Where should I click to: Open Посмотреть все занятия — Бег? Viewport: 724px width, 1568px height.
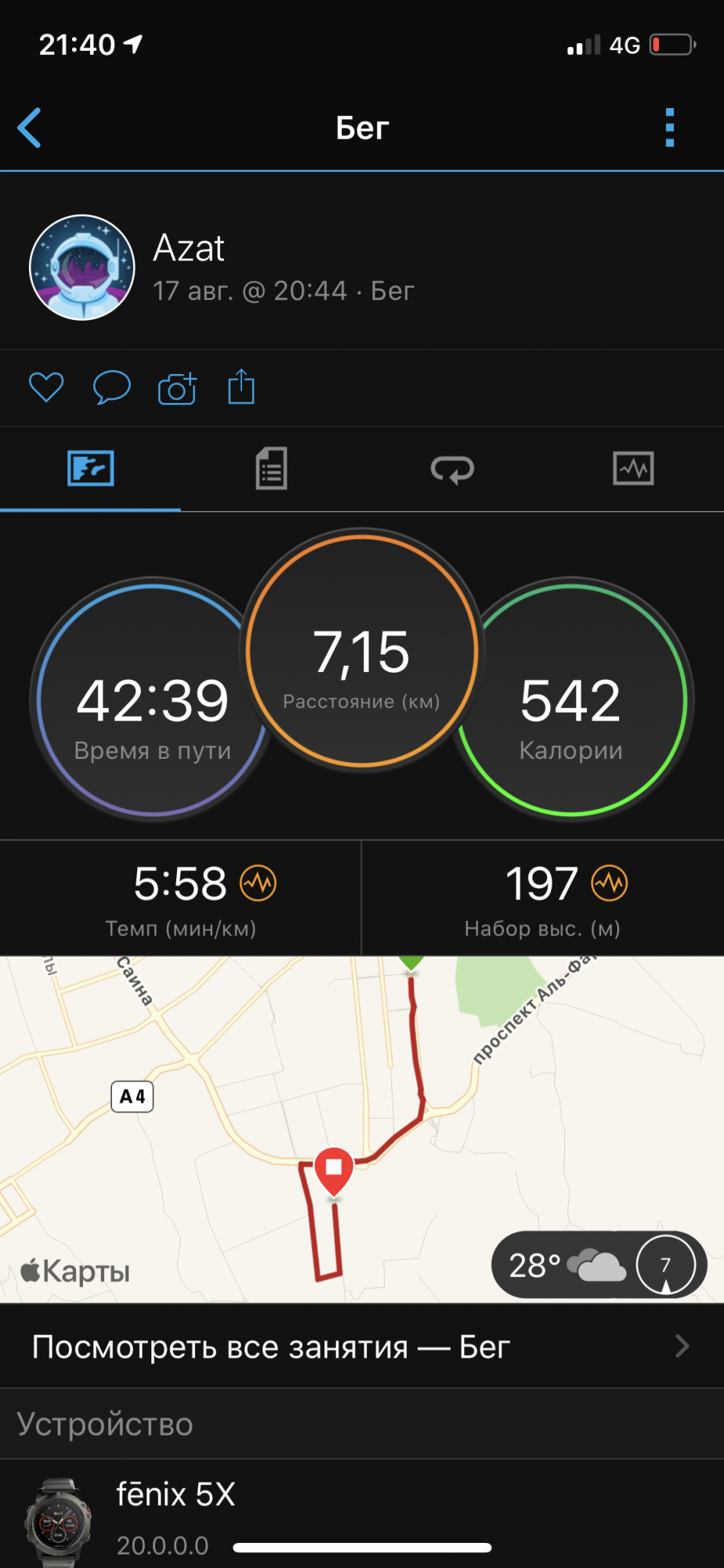[362, 1346]
